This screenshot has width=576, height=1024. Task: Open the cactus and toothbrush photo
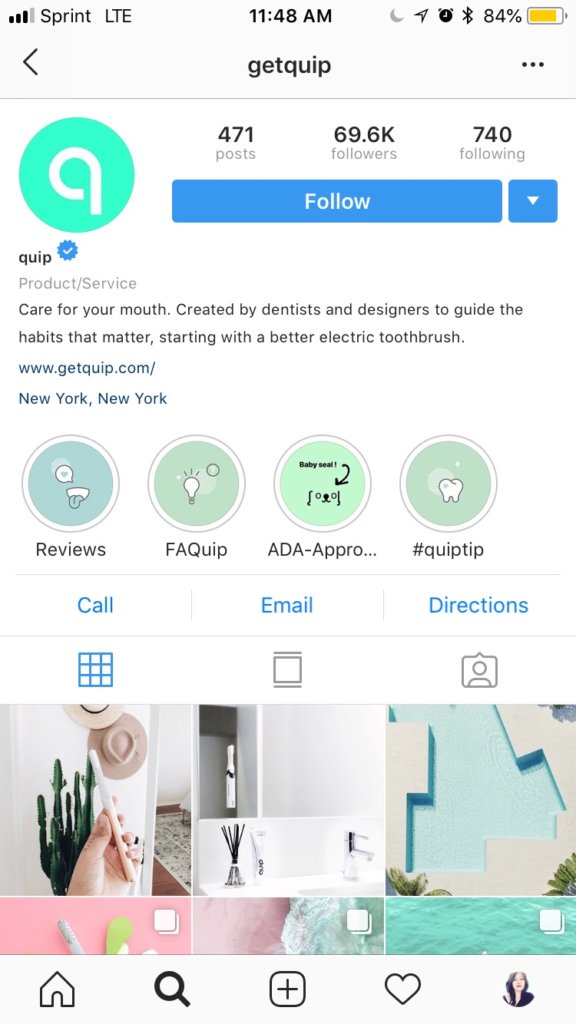point(95,800)
